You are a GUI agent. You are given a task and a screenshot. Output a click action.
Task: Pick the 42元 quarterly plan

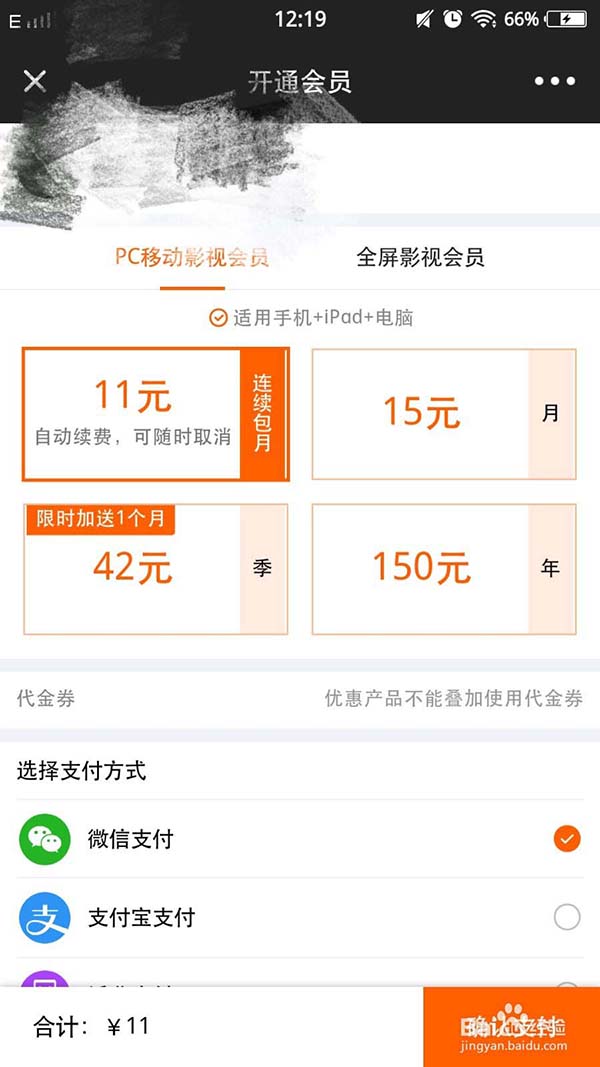coord(155,568)
